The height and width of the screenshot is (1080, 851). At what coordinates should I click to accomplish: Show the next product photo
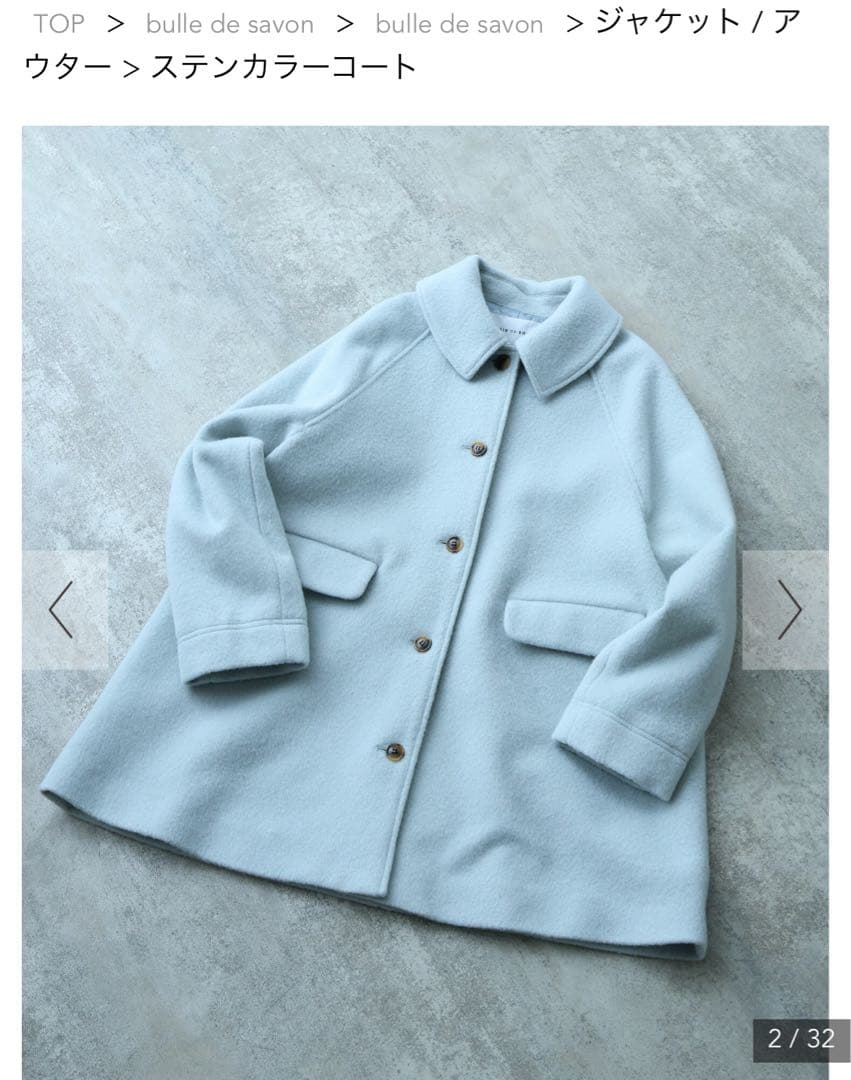(x=789, y=609)
